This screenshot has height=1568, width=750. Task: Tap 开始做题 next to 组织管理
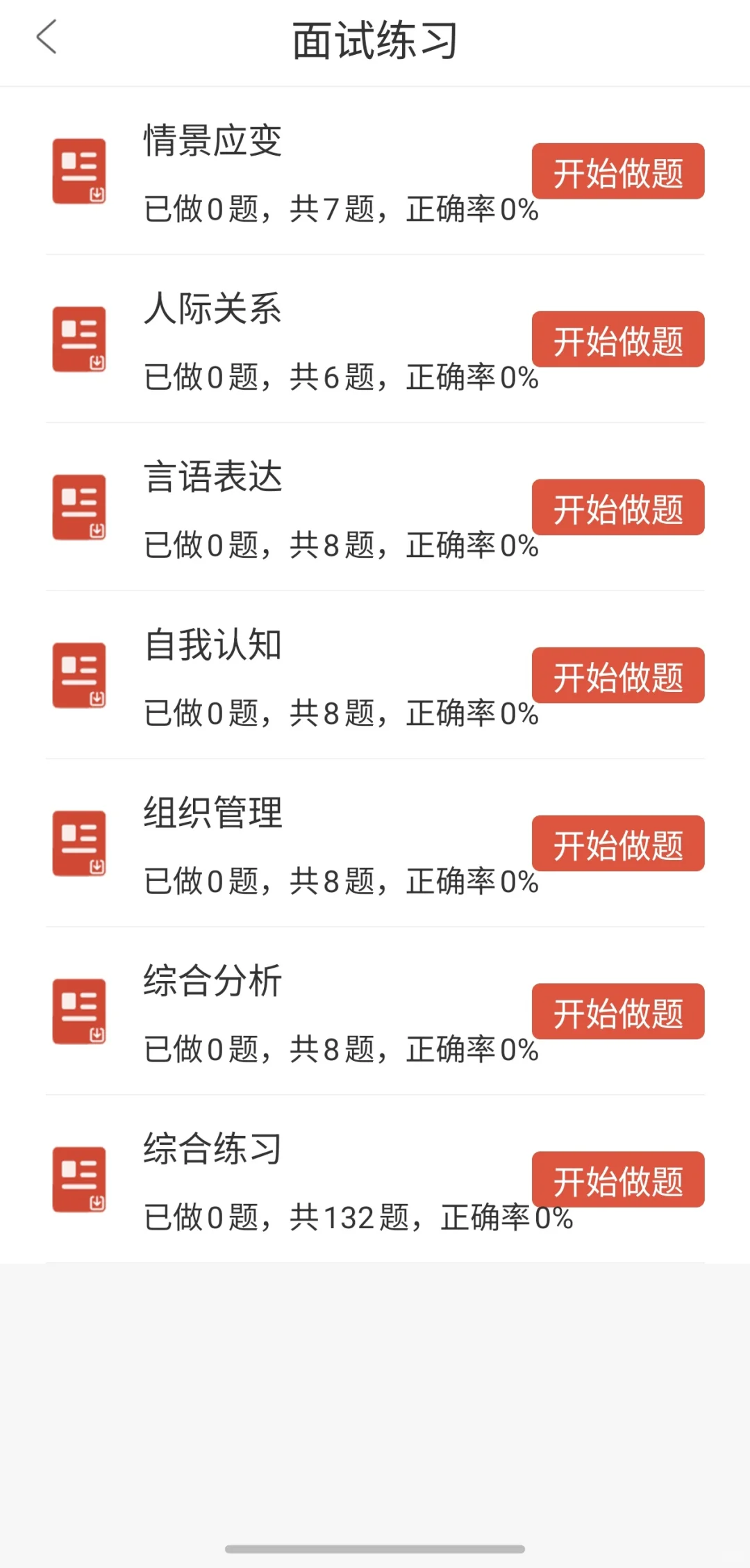[x=617, y=843]
